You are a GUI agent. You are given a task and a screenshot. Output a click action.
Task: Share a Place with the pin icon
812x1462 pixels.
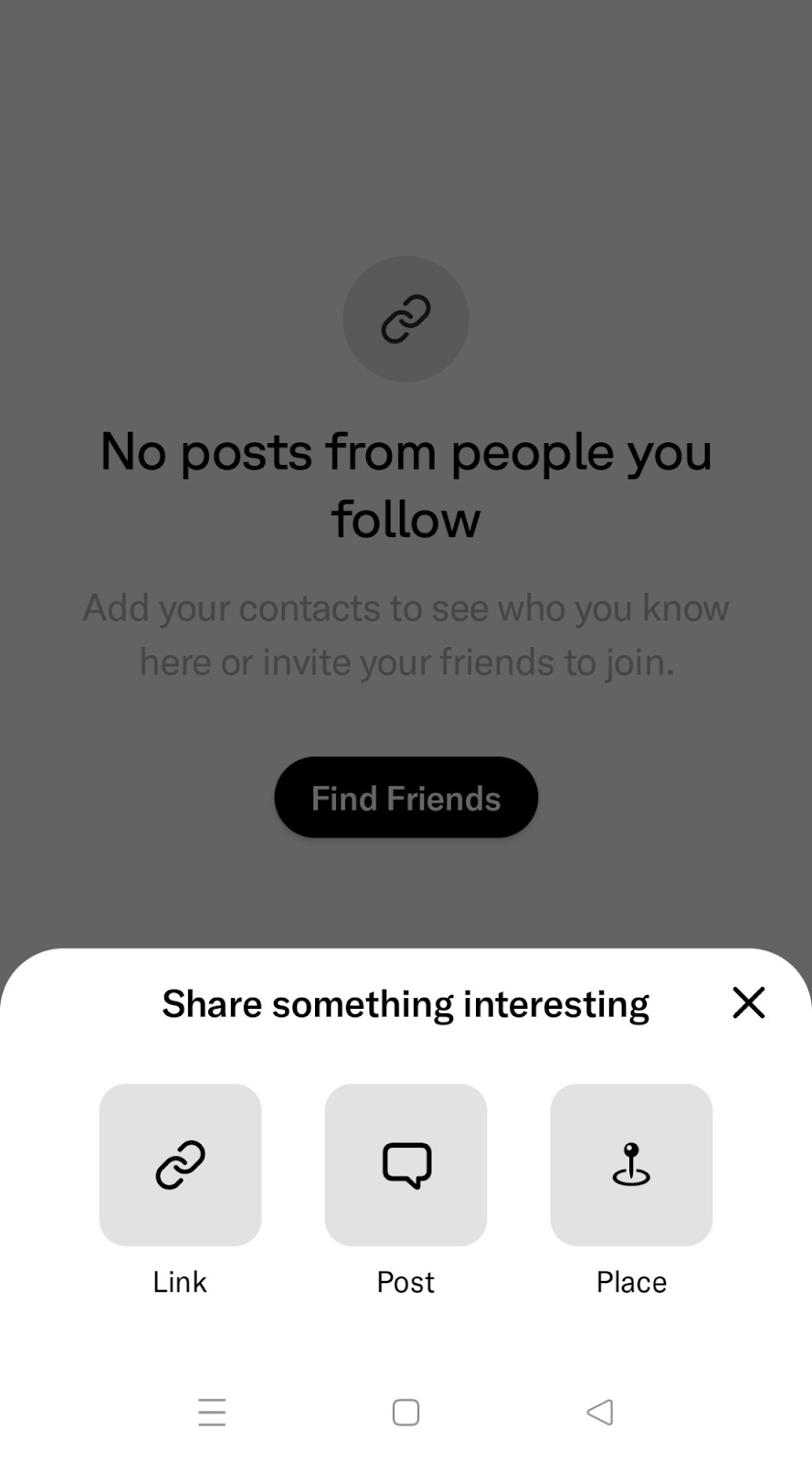[631, 1164]
